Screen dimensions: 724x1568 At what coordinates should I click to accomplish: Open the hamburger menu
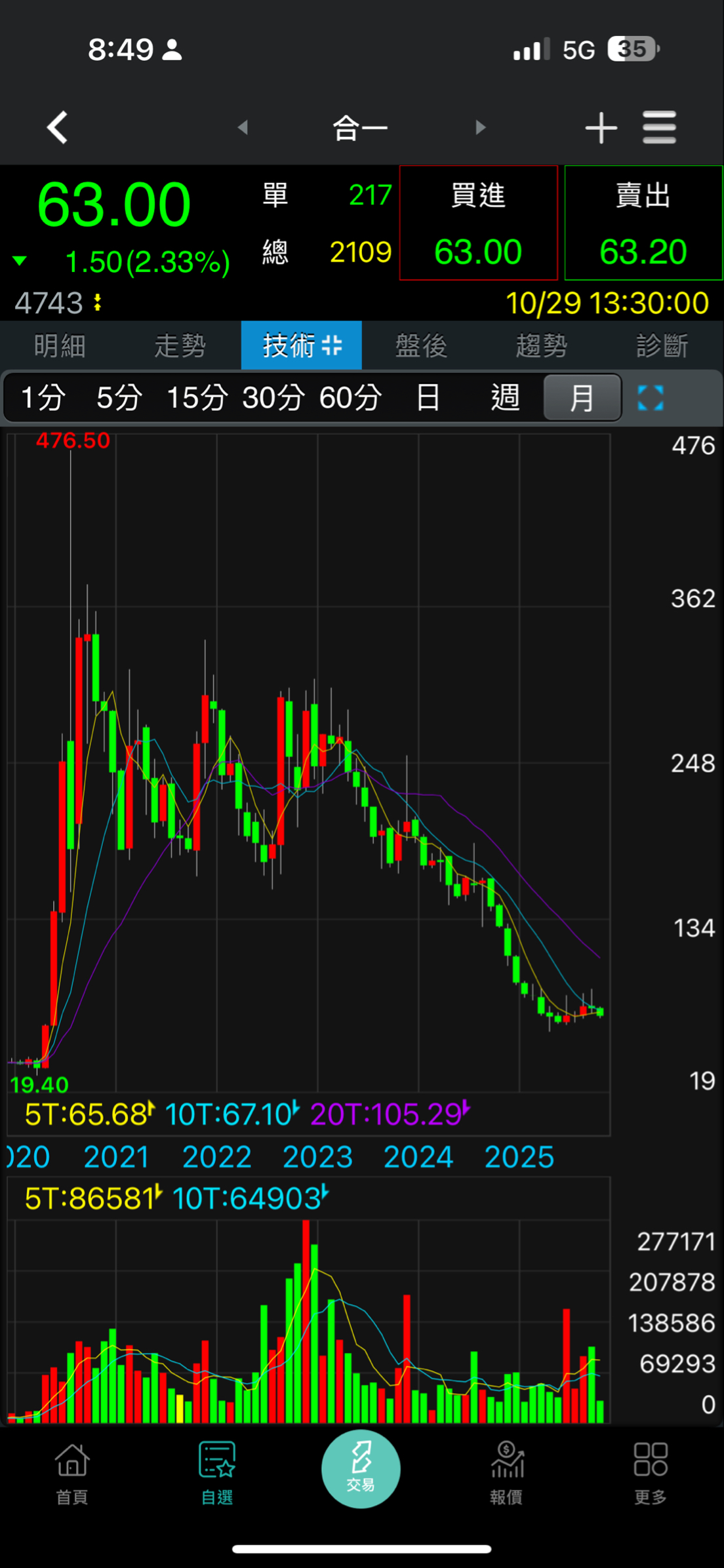(659, 127)
